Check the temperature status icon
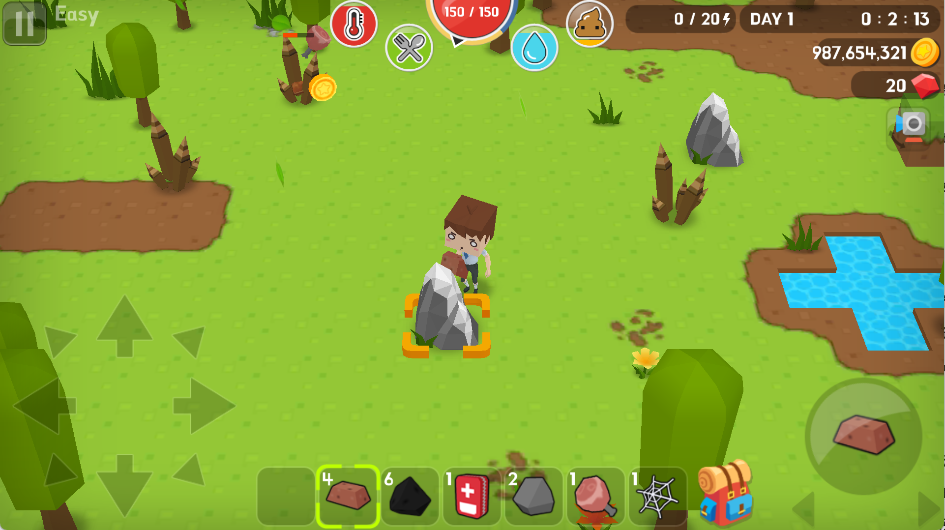Image resolution: width=945 pixels, height=530 pixels. click(x=353, y=24)
